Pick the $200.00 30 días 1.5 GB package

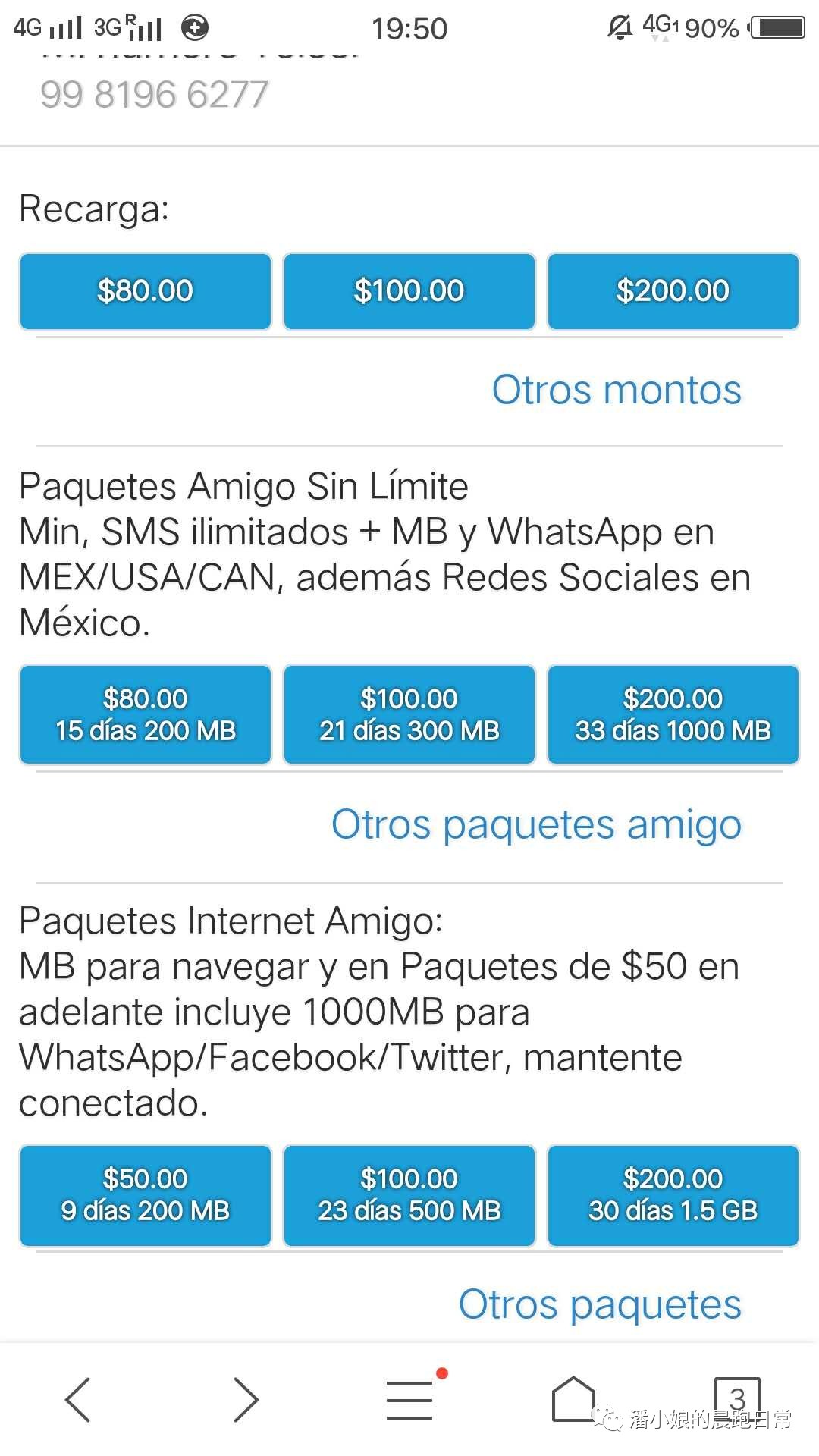[673, 1195]
